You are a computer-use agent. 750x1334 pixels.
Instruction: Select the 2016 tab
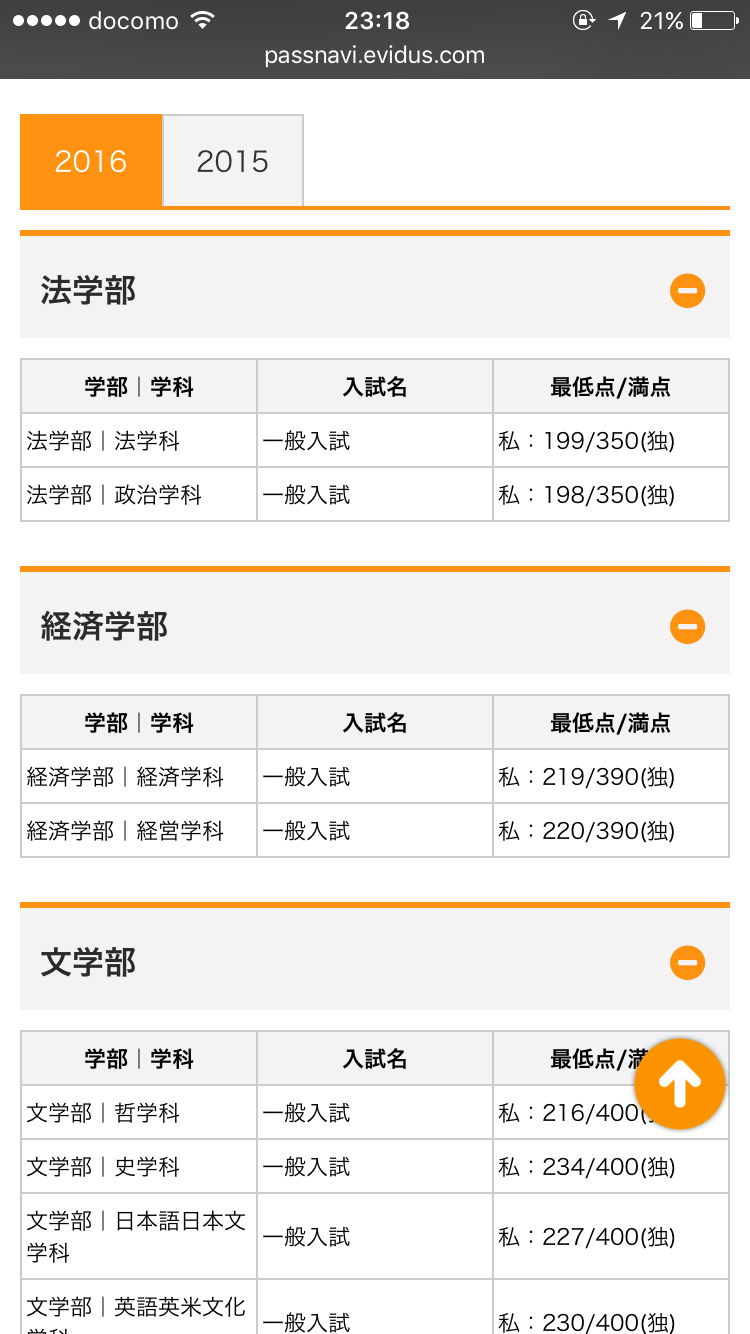tap(91, 161)
